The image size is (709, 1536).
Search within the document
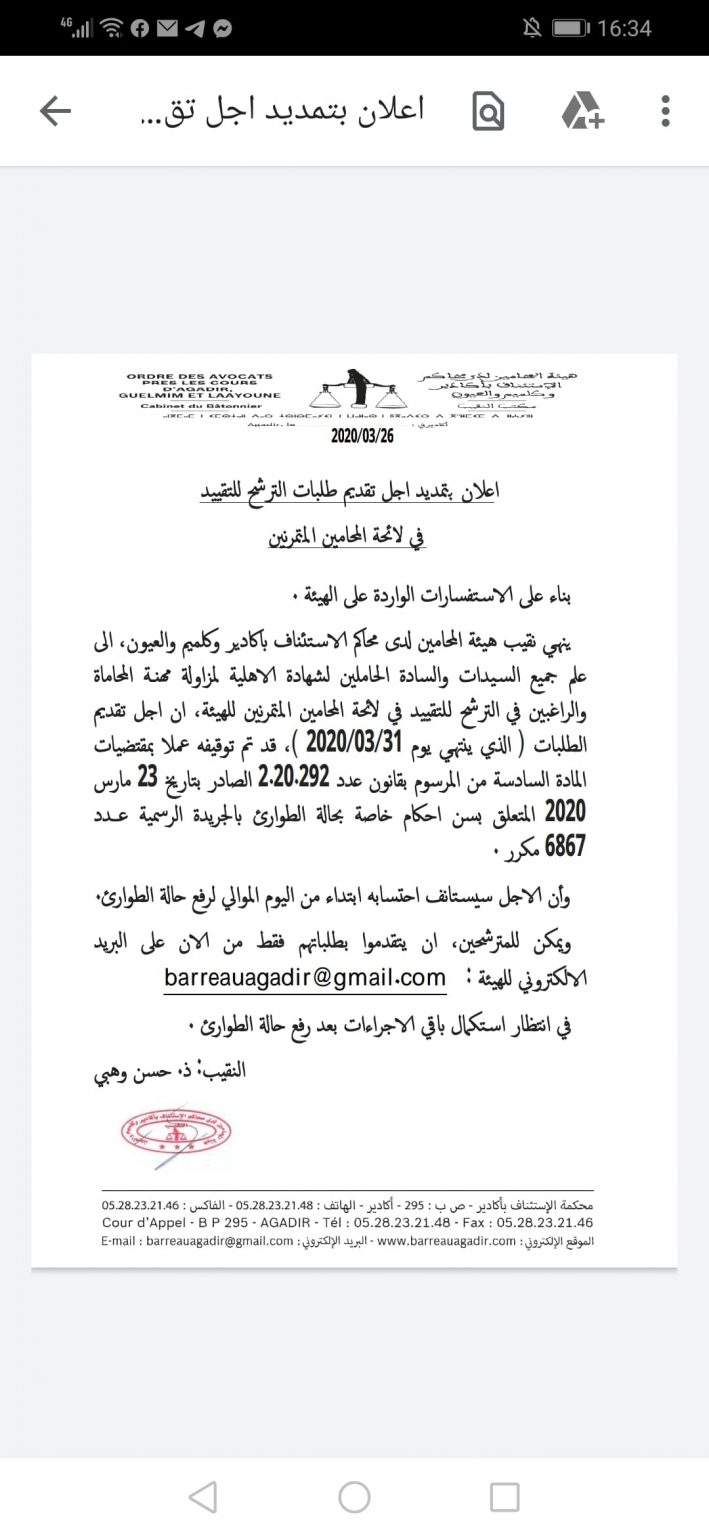pyautogui.click(x=488, y=111)
